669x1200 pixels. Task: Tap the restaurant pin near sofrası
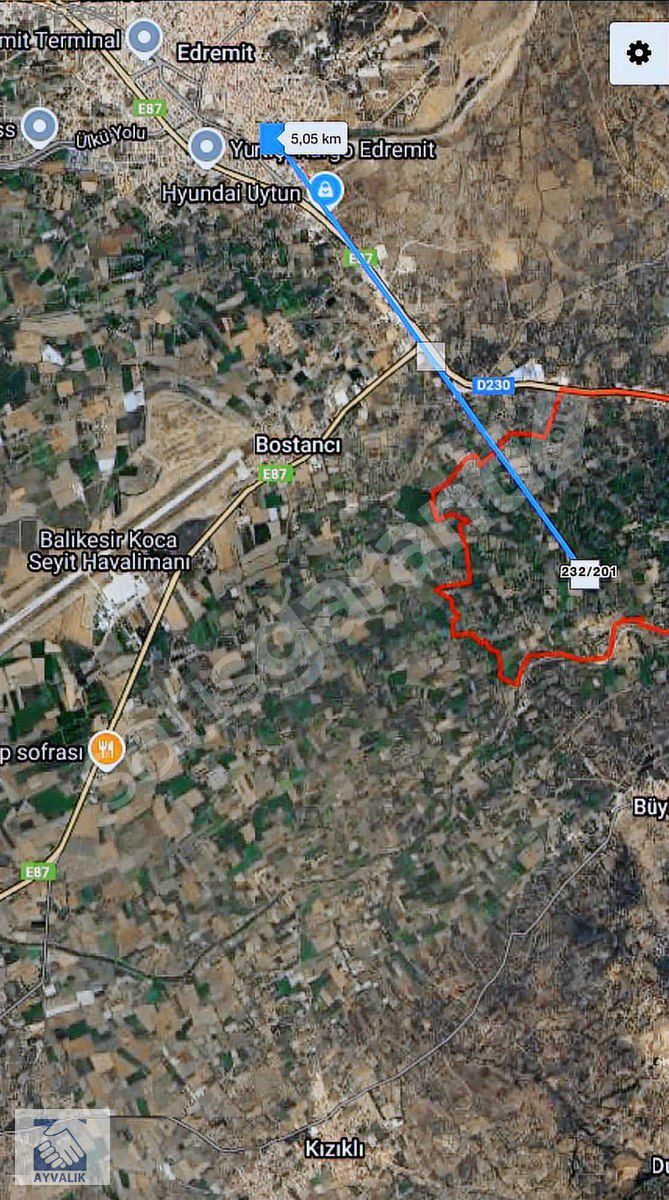coord(106,747)
